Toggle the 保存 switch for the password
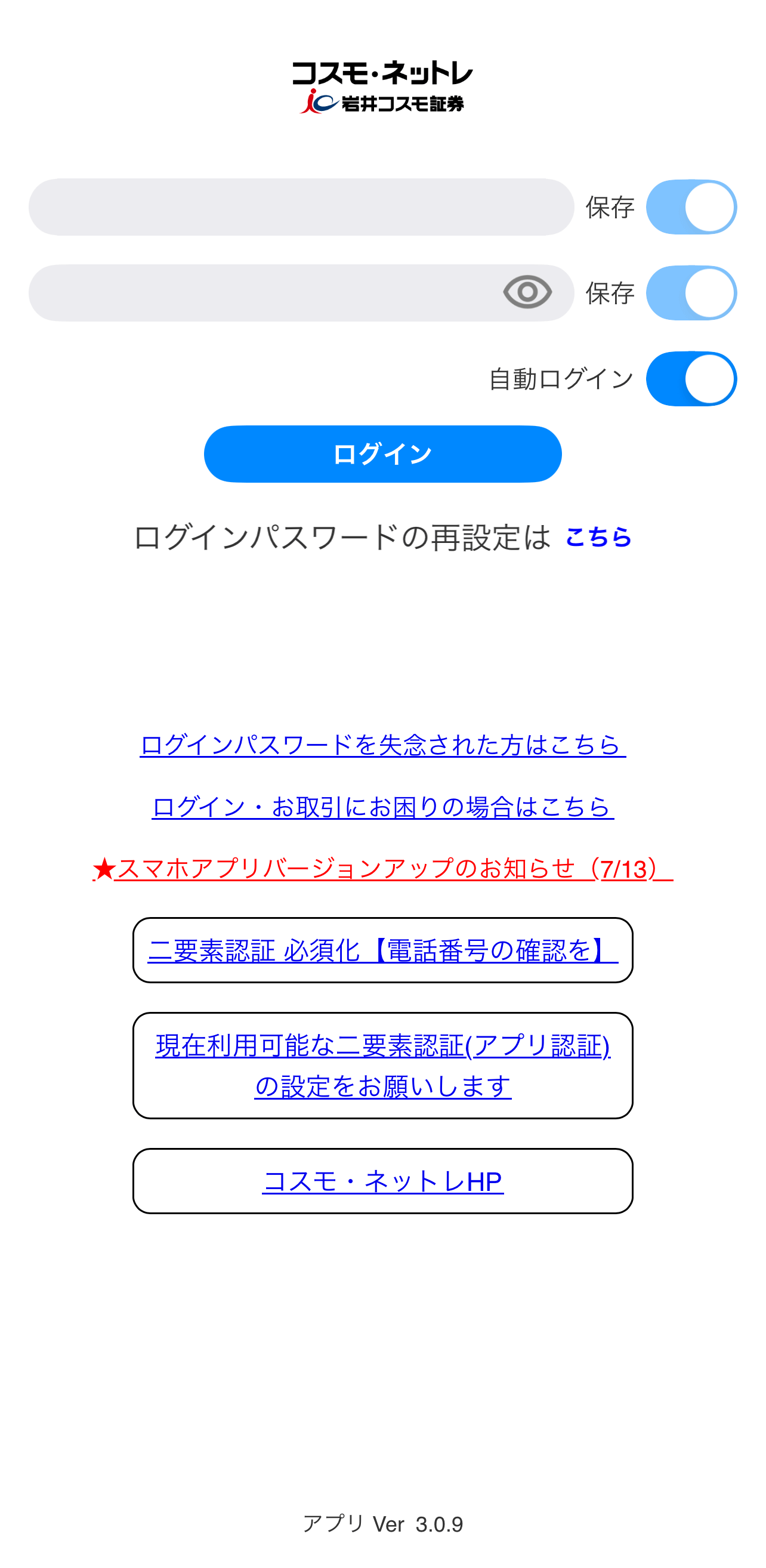The width and height of the screenshot is (766, 1568). pos(691,293)
